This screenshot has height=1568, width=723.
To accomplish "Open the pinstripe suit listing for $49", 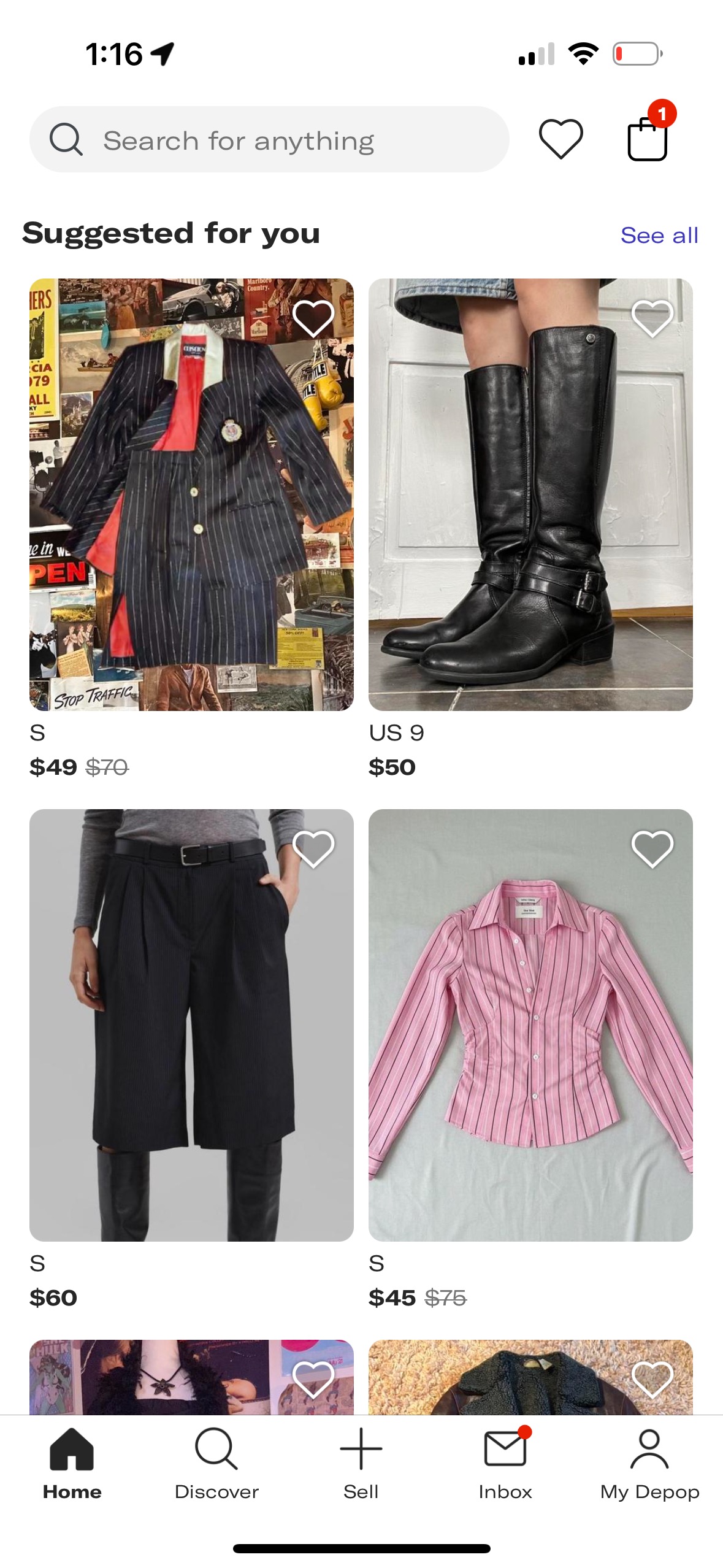I will (191, 494).
